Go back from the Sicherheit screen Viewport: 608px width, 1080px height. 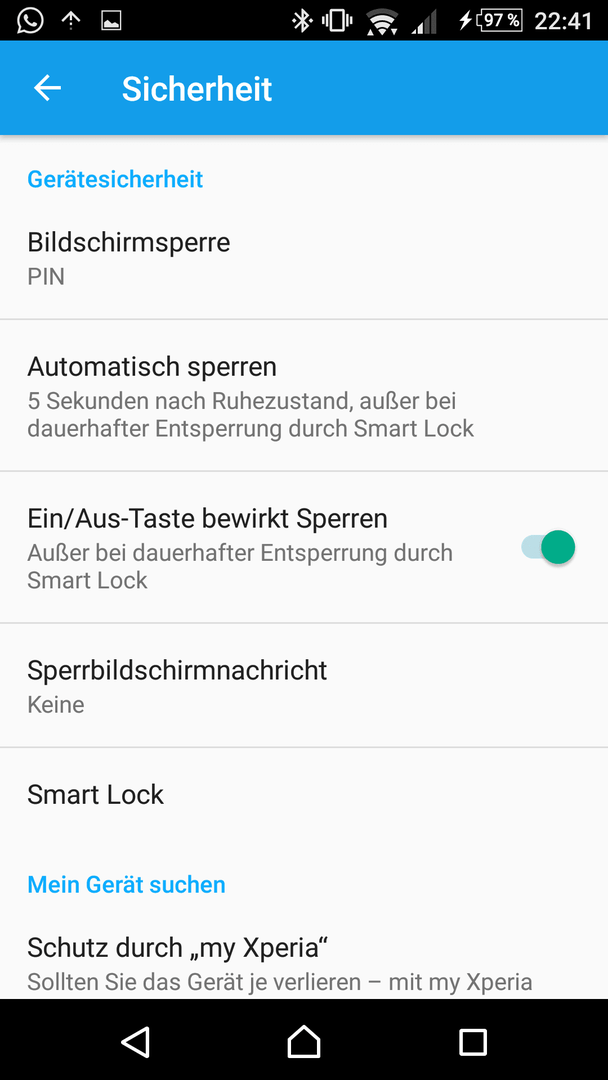pos(48,88)
